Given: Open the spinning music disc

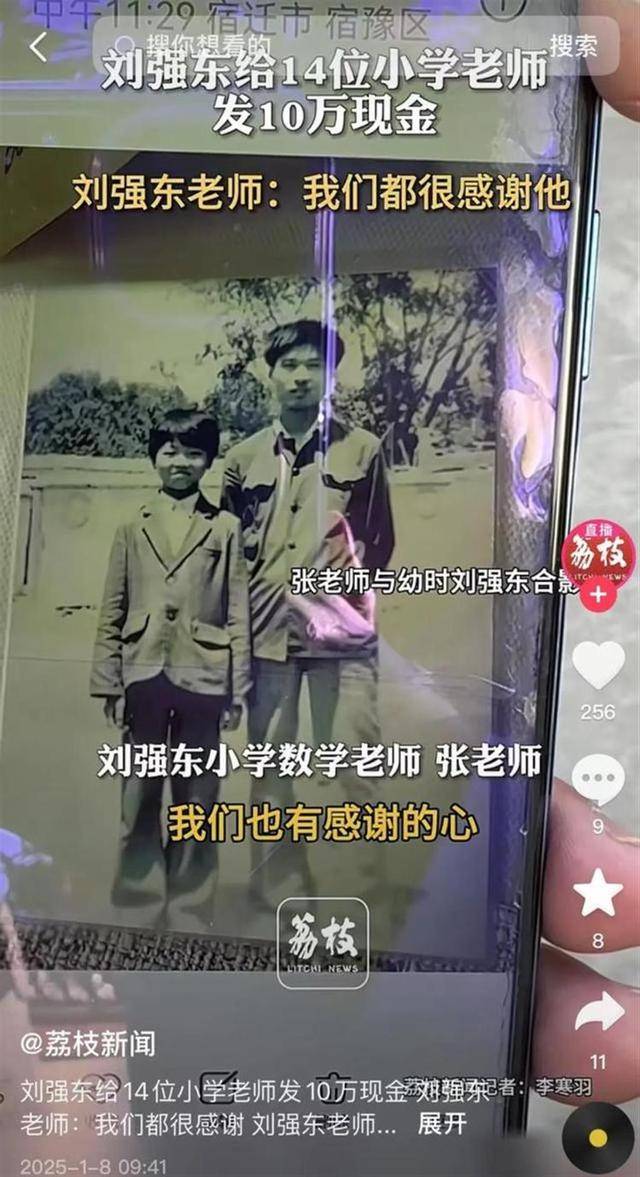Looking at the screenshot, I should 598,1137.
